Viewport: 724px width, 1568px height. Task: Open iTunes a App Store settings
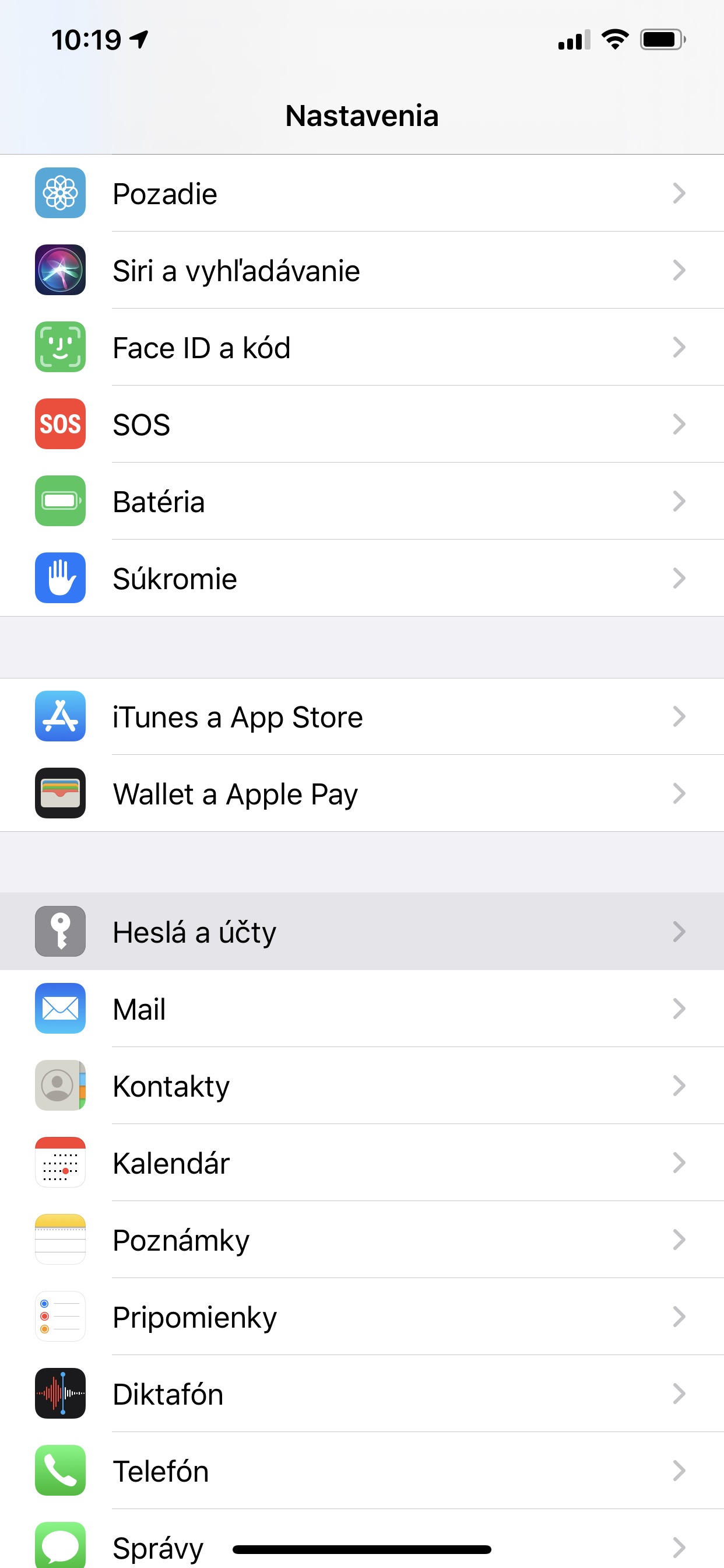tap(362, 716)
